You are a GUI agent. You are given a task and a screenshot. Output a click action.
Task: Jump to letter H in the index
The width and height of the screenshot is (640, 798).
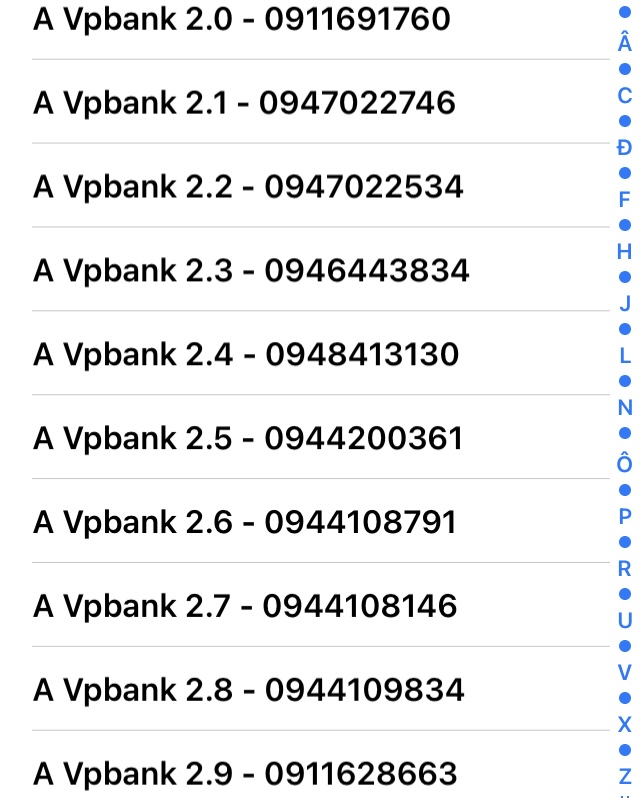[625, 252]
